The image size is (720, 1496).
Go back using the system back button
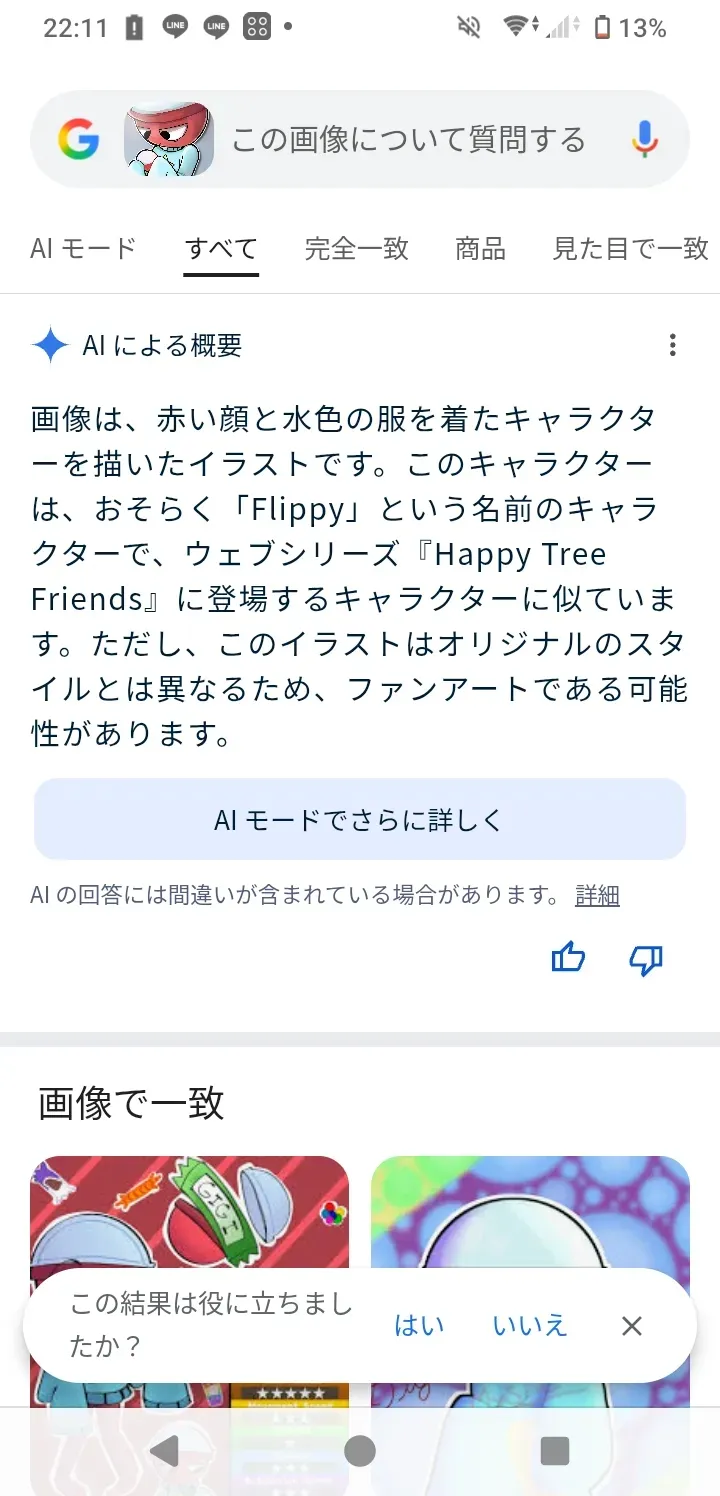click(x=164, y=1450)
